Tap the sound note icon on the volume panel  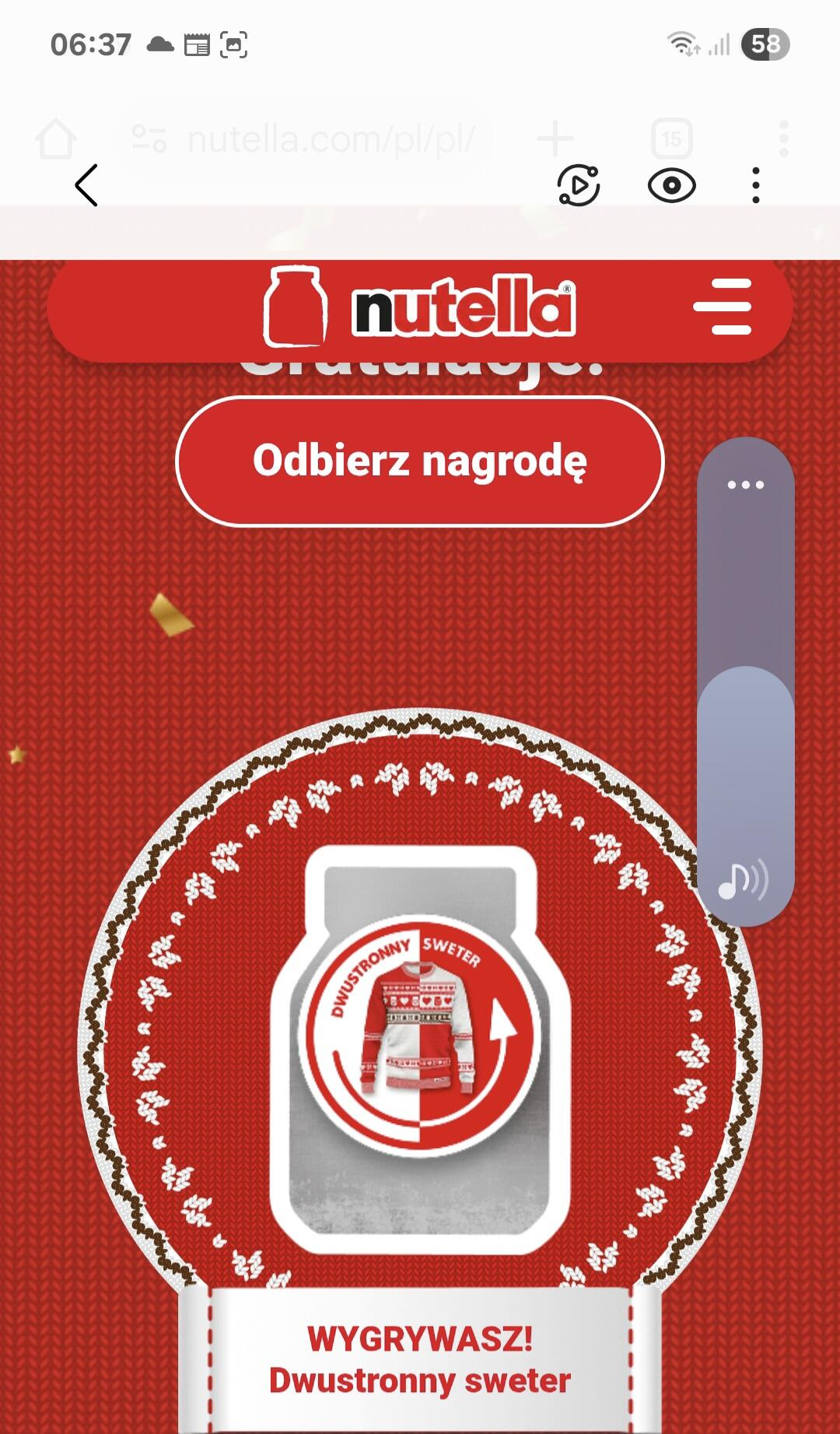(x=744, y=880)
